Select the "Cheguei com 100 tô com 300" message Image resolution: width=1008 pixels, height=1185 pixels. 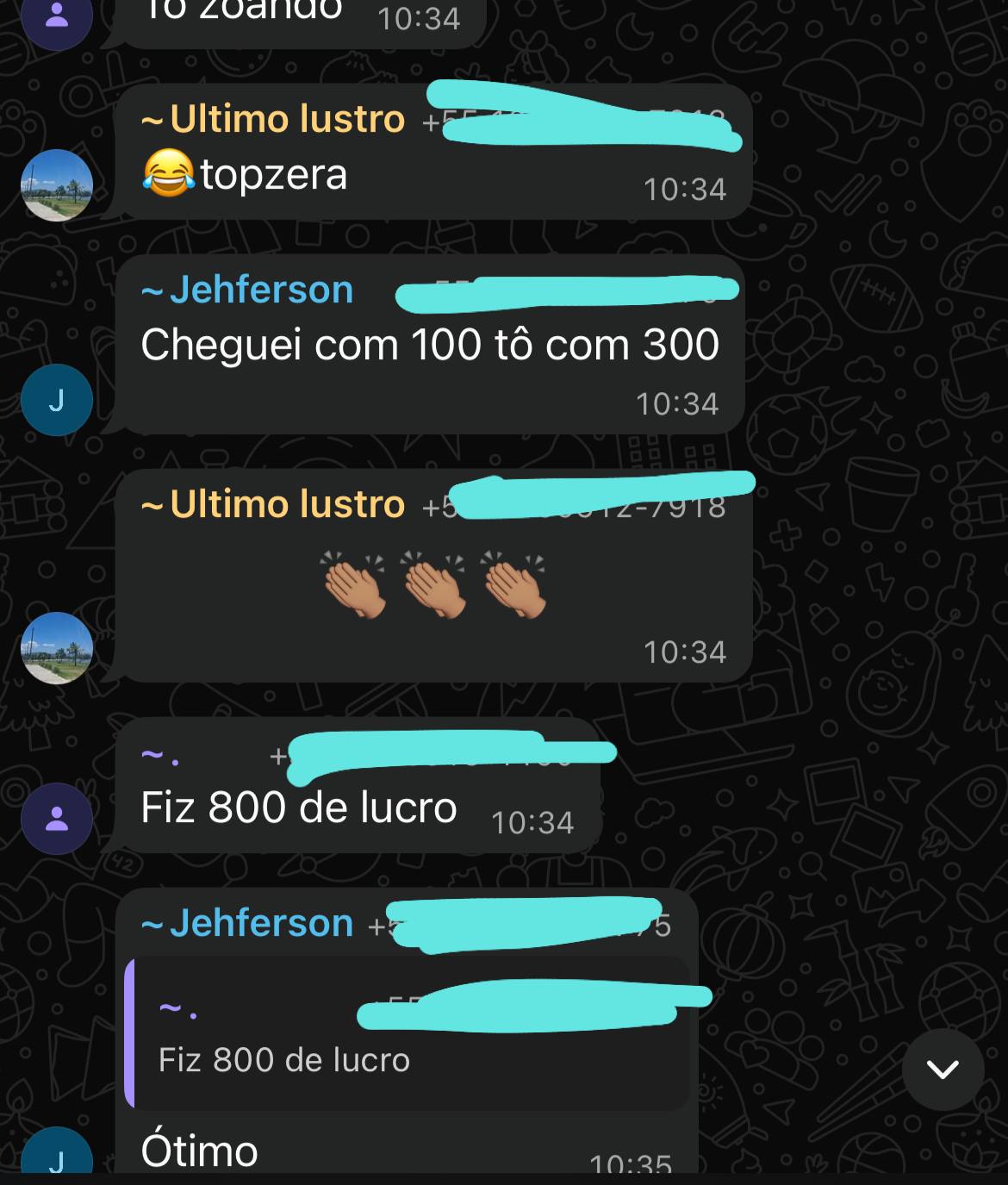(x=429, y=345)
